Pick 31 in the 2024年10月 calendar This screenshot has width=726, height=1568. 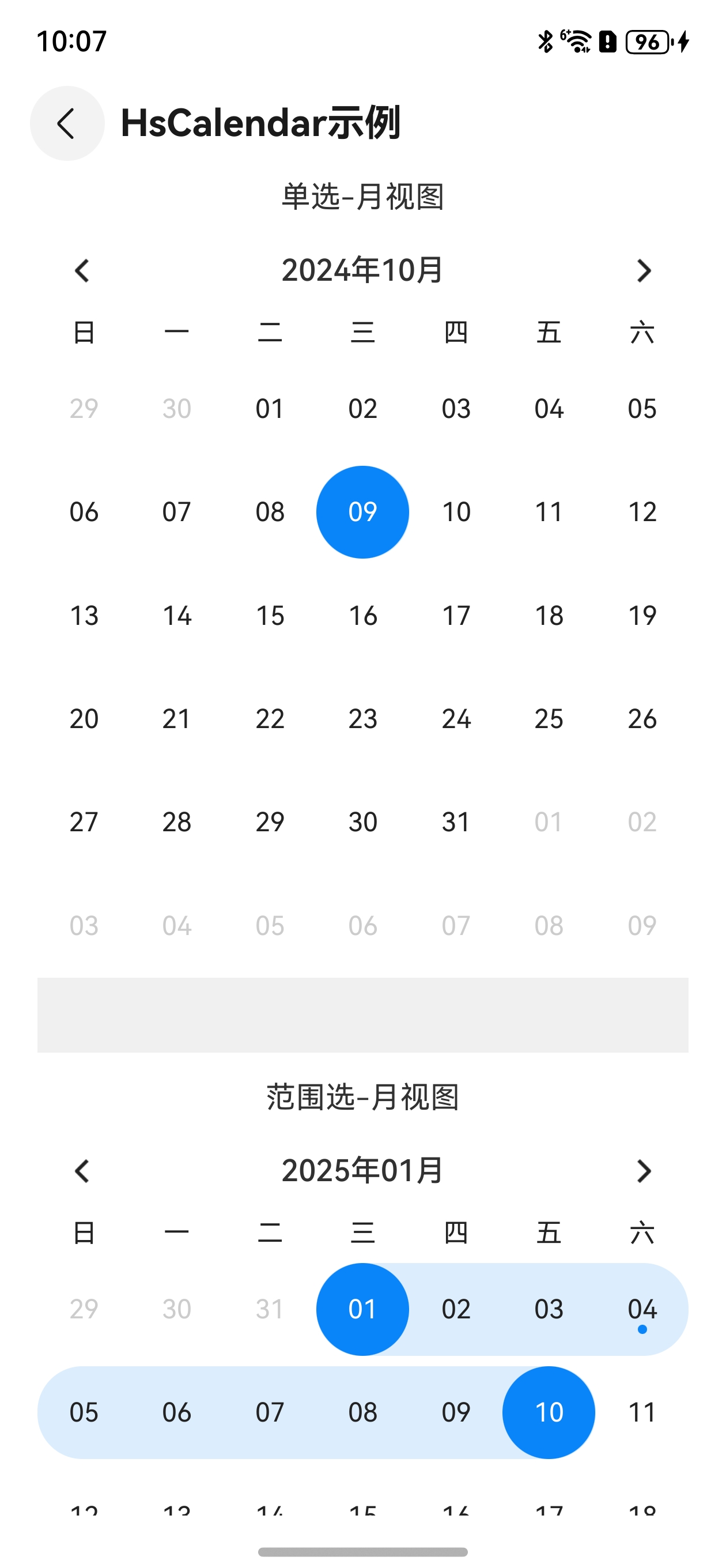click(456, 823)
